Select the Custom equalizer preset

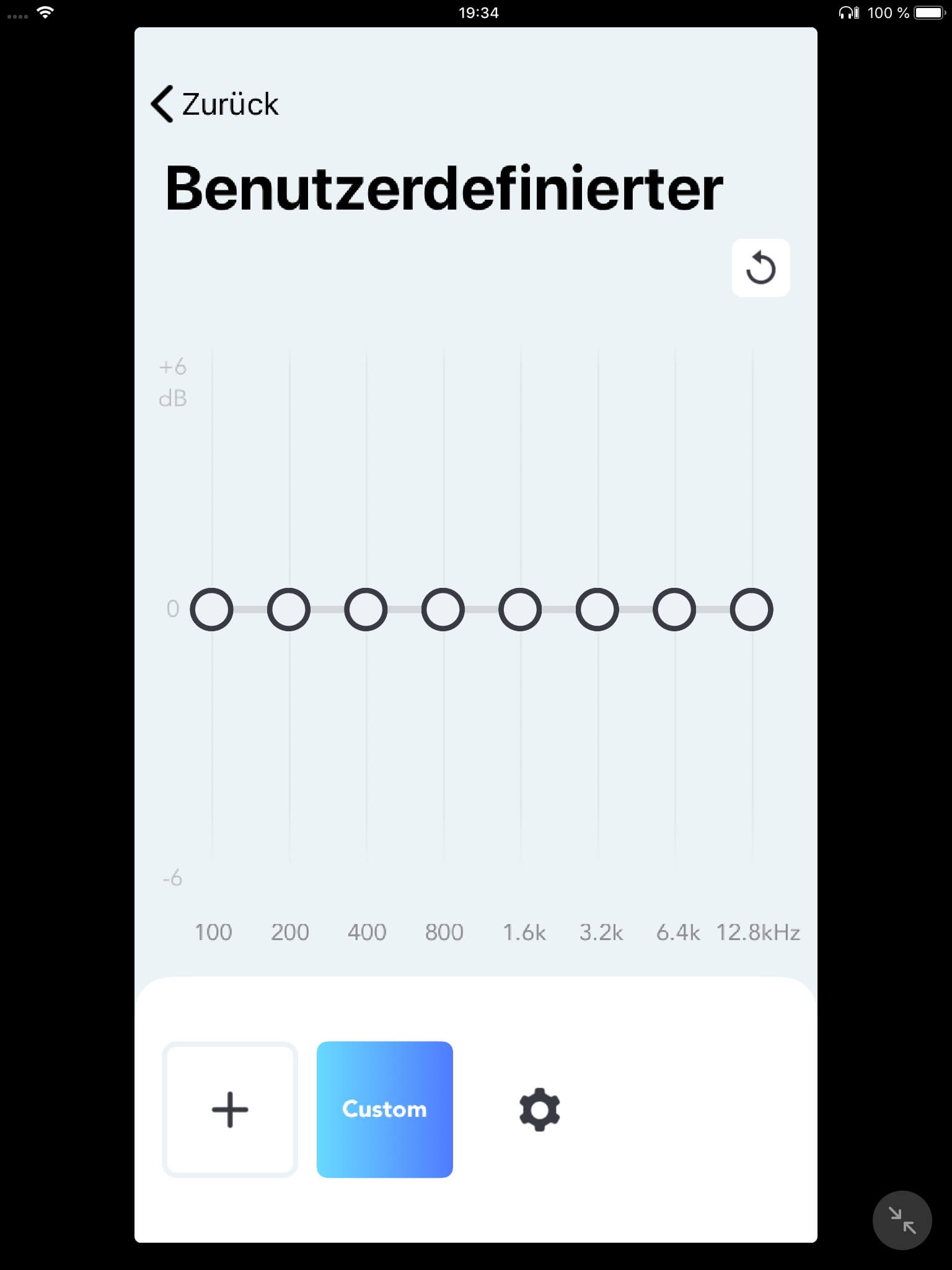coord(384,1109)
